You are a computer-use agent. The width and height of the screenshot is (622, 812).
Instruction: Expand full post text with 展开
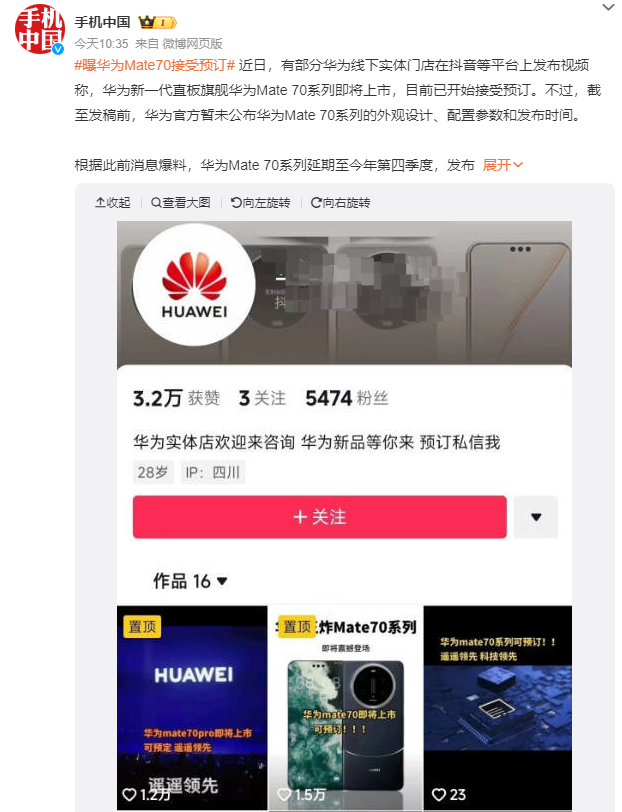[x=503, y=165]
